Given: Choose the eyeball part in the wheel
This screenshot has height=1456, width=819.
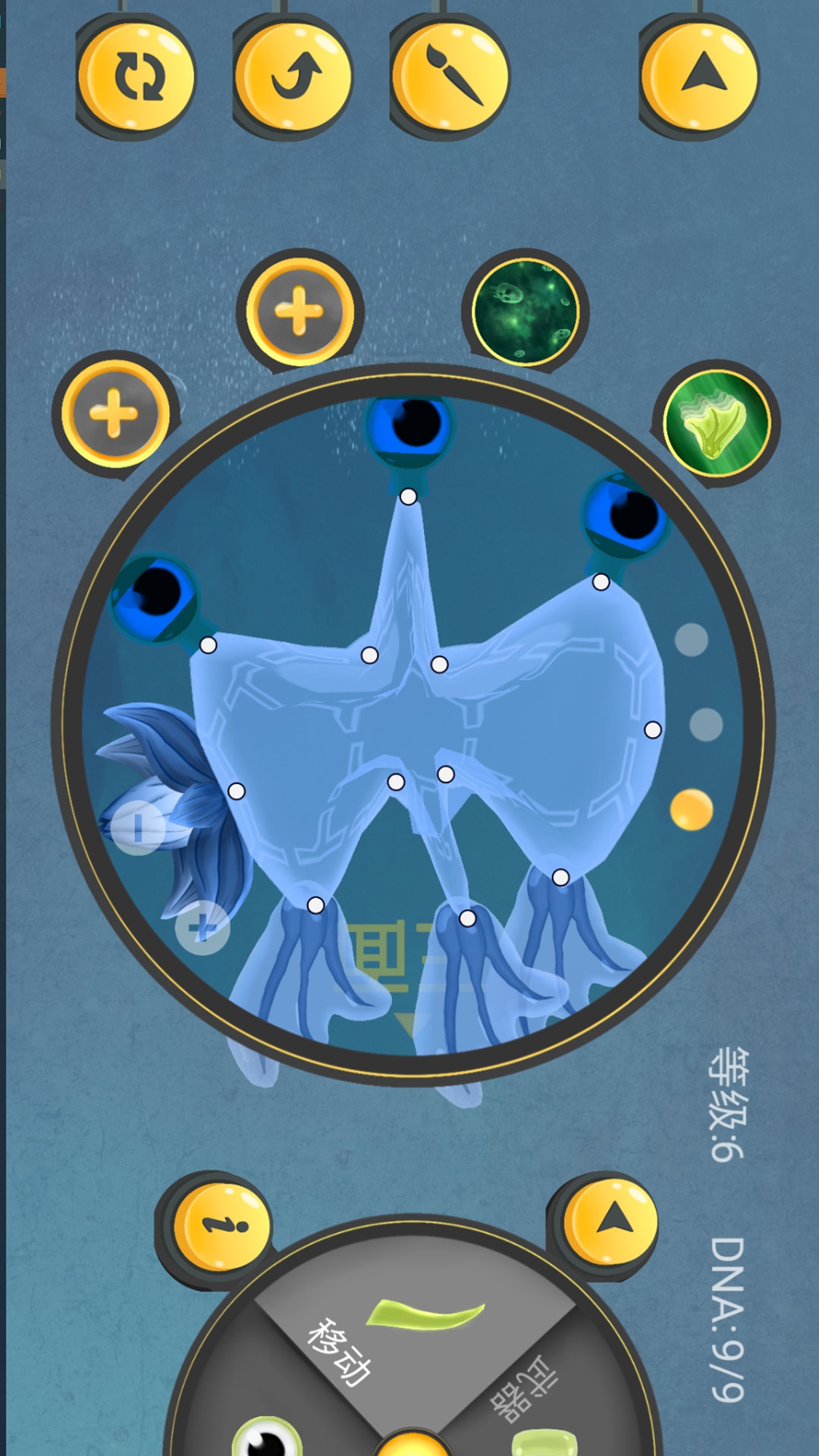Looking at the screenshot, I should tap(267, 1437).
